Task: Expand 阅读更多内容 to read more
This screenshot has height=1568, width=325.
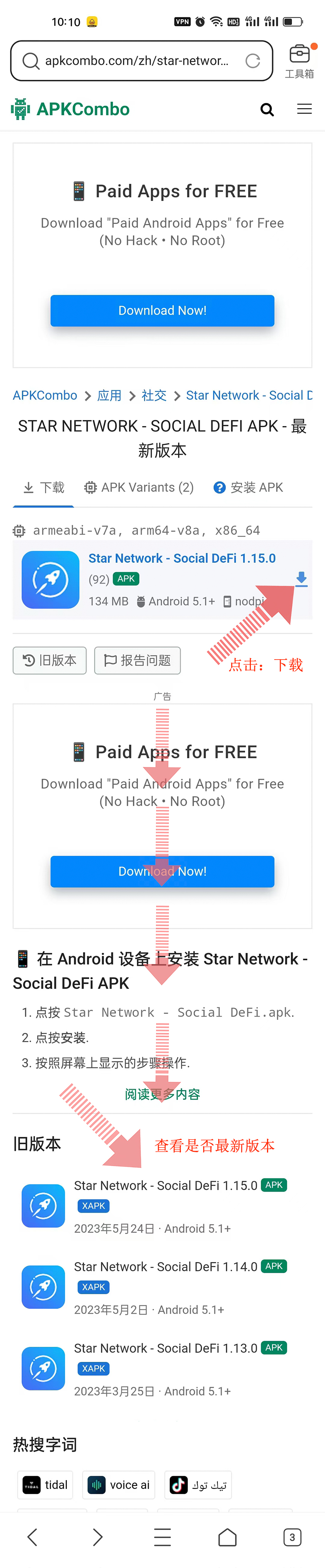Action: tap(162, 1094)
